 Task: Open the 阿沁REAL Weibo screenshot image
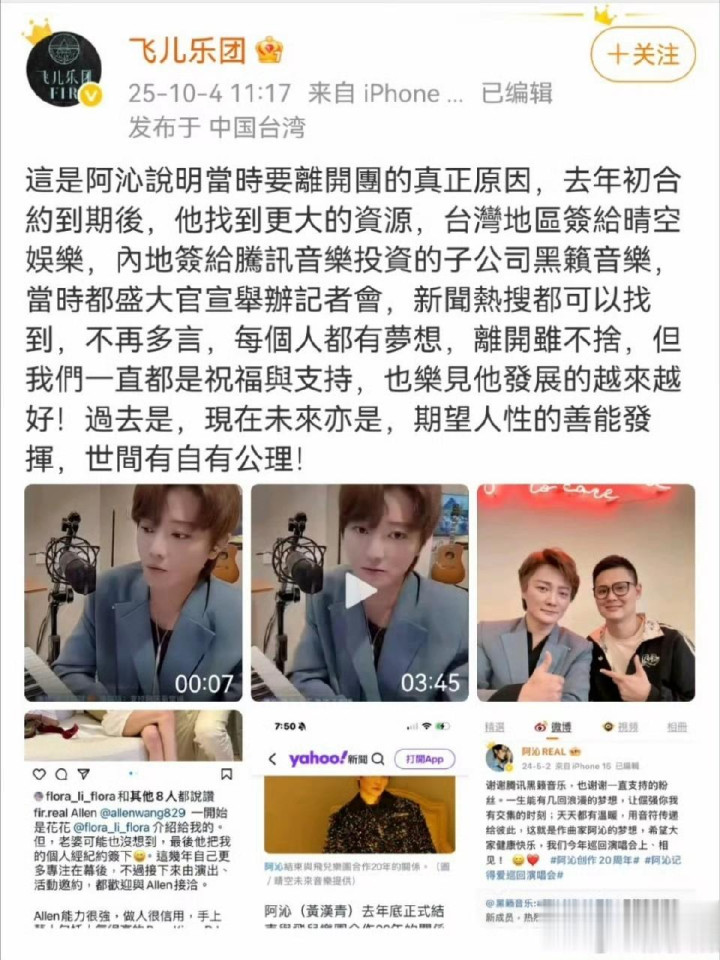click(x=586, y=817)
